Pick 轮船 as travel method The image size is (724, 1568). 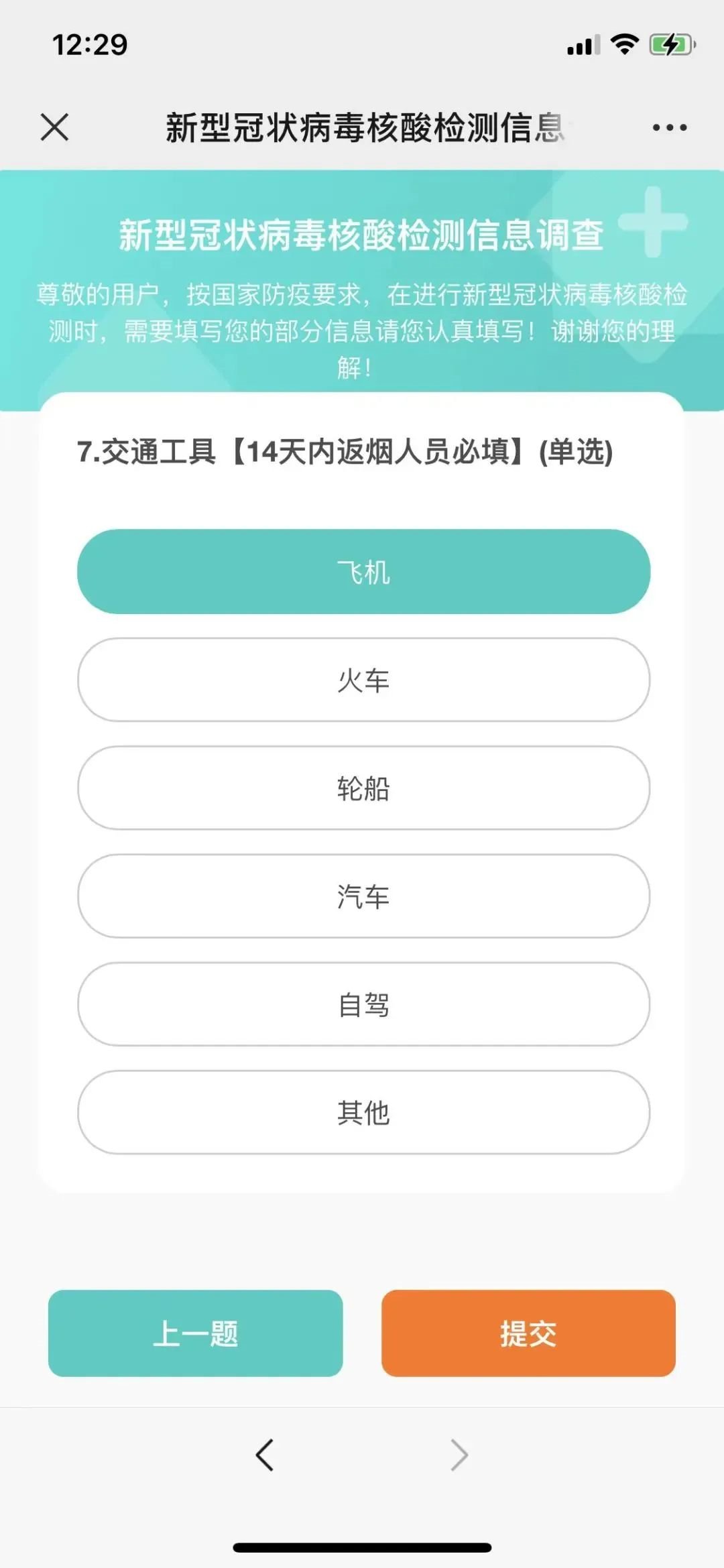[x=363, y=788]
